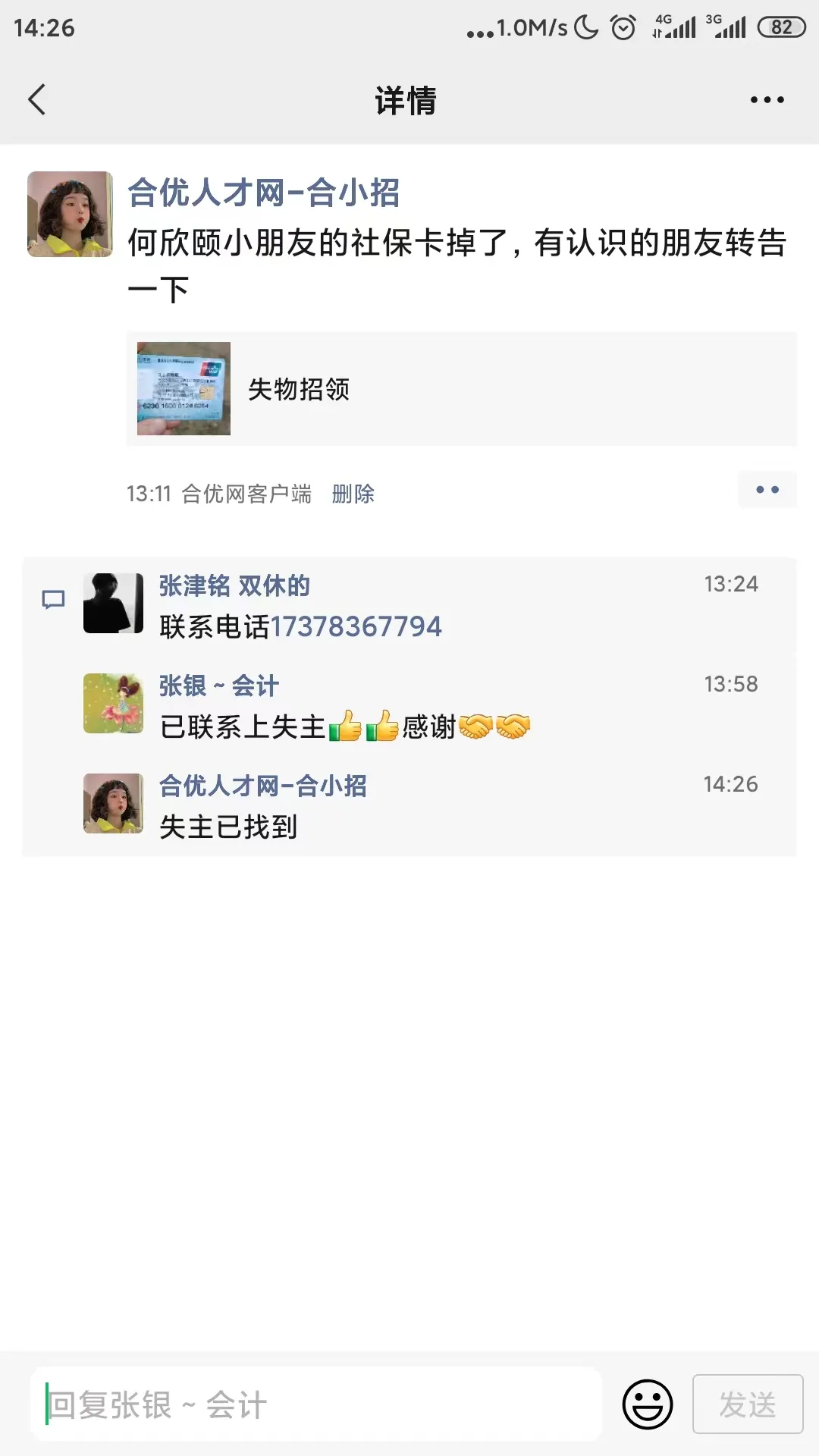Open 张津铭 双休的 profile name

pos(234,585)
